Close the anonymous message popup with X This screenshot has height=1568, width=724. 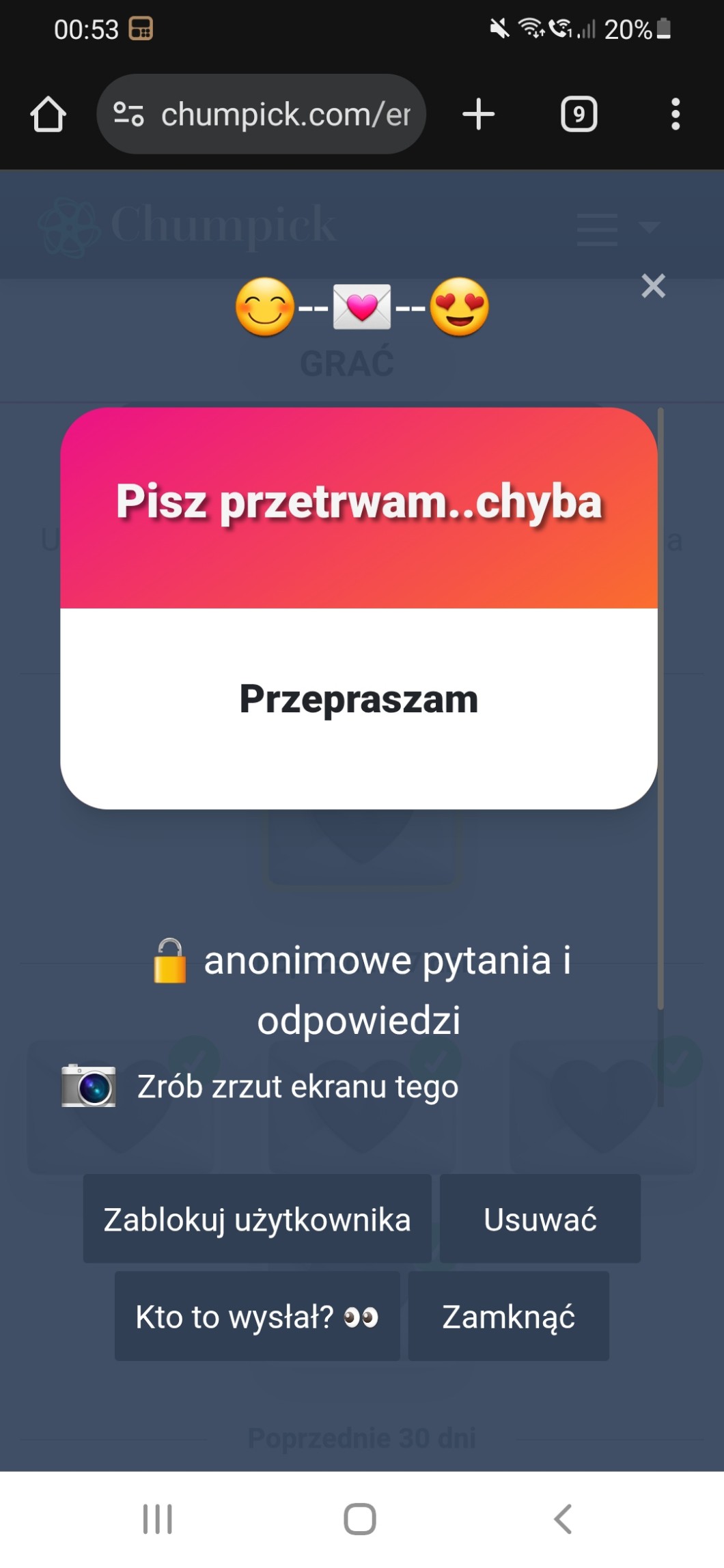pos(653,286)
